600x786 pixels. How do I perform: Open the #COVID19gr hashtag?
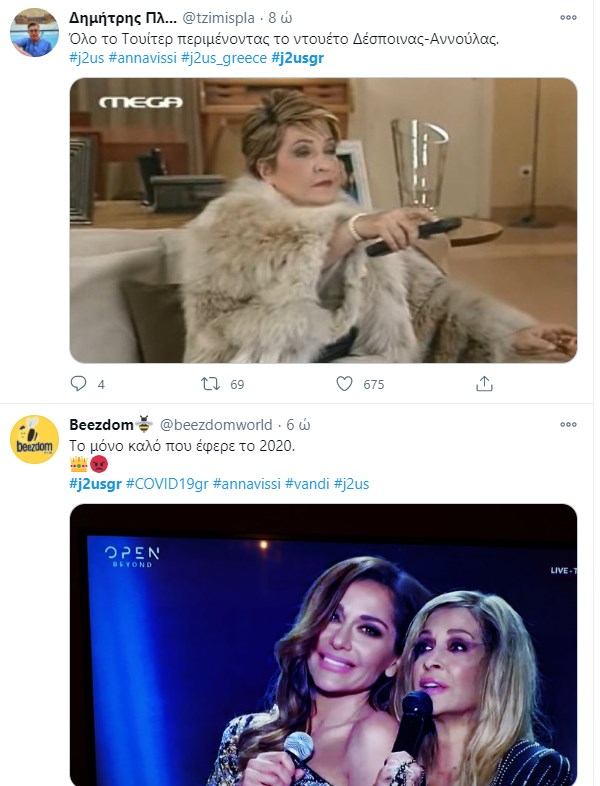tap(167, 484)
